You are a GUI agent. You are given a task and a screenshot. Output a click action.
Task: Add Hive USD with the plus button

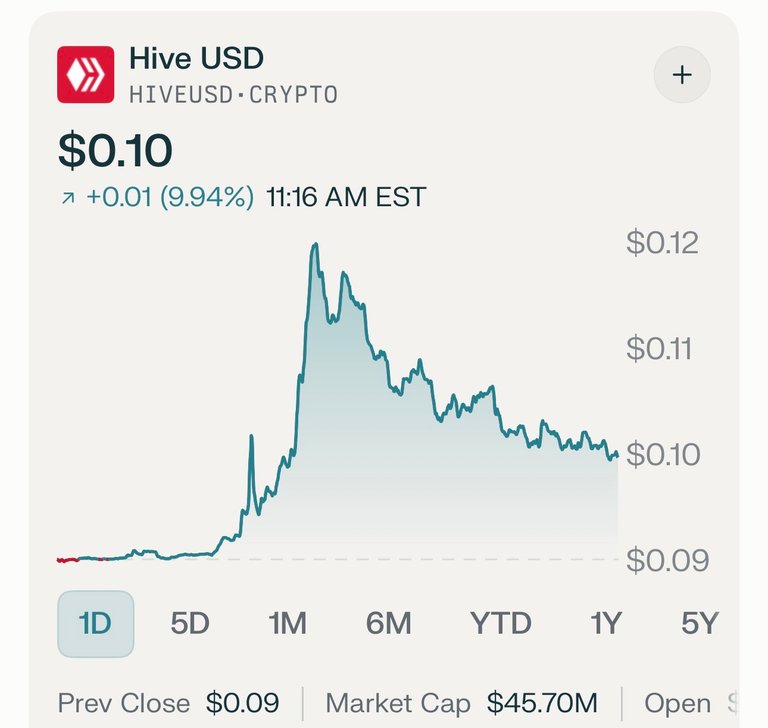coord(682,75)
